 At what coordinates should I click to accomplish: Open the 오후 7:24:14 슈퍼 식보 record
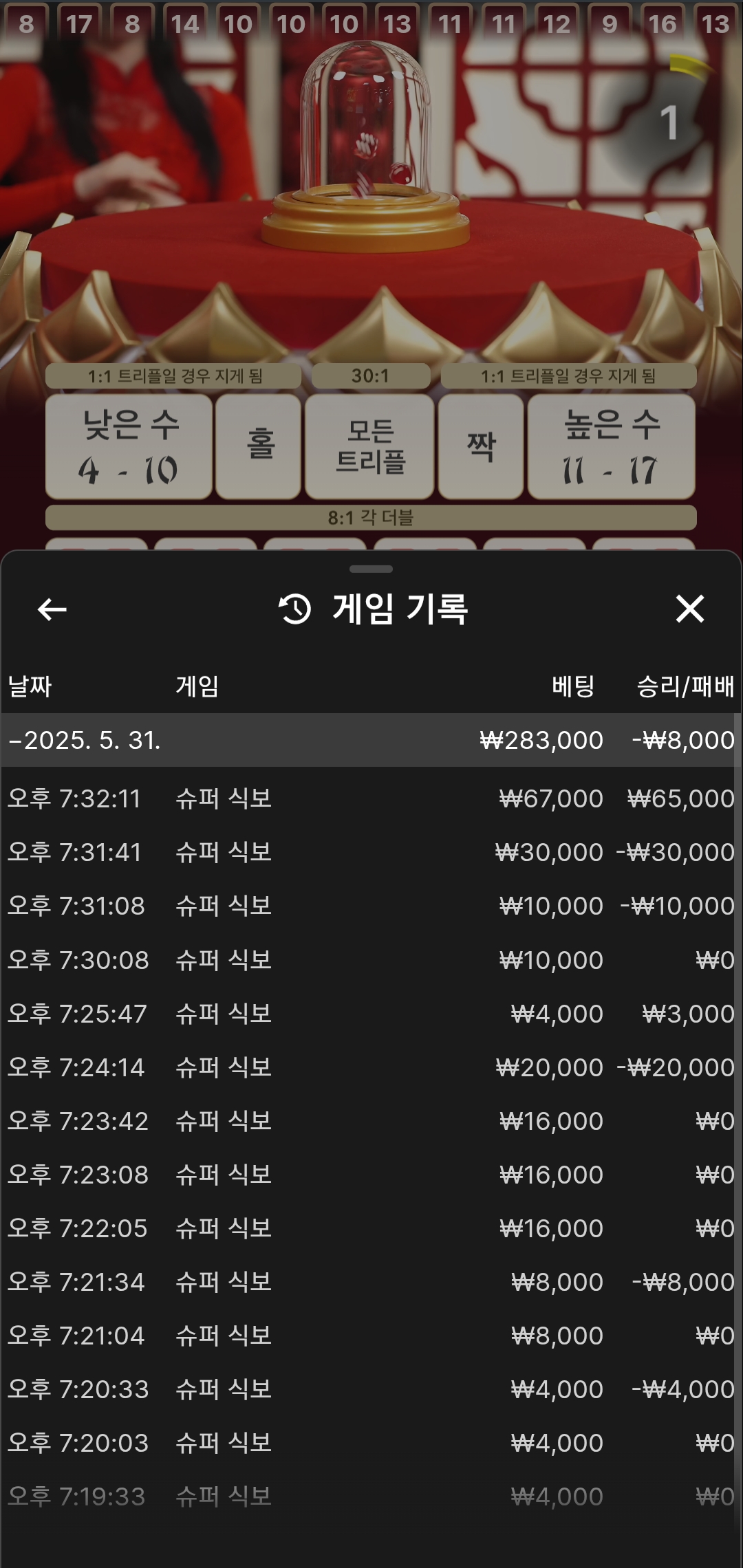(371, 1067)
